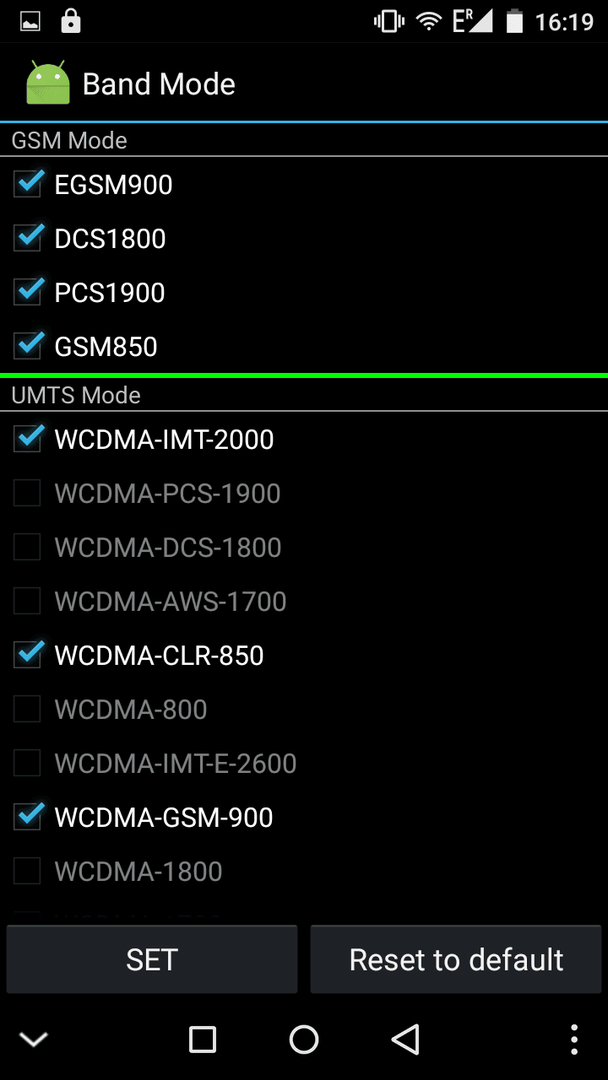Open recent apps from navigation bar
This screenshot has width=608, height=1080.
click(x=202, y=1039)
